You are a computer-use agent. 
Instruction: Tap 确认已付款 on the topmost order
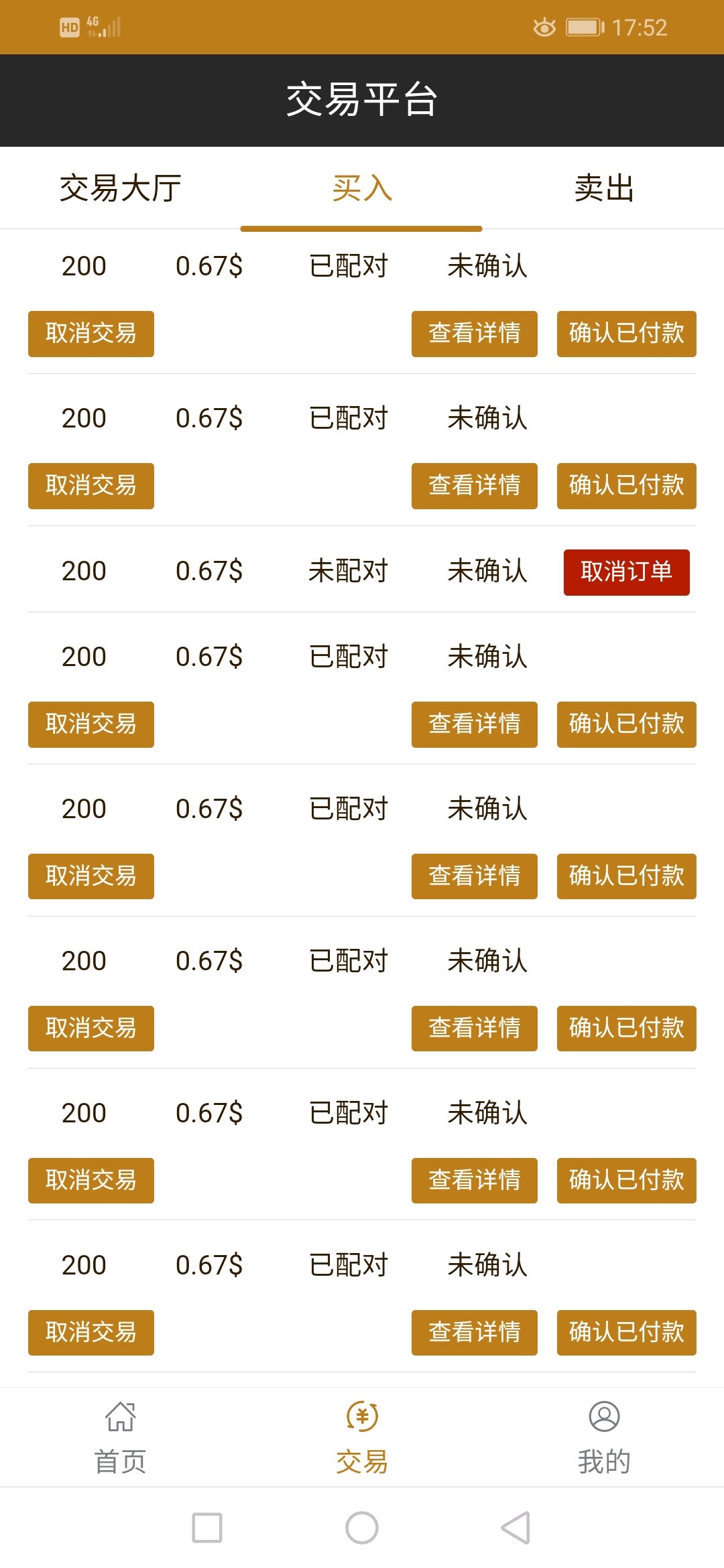click(x=626, y=334)
